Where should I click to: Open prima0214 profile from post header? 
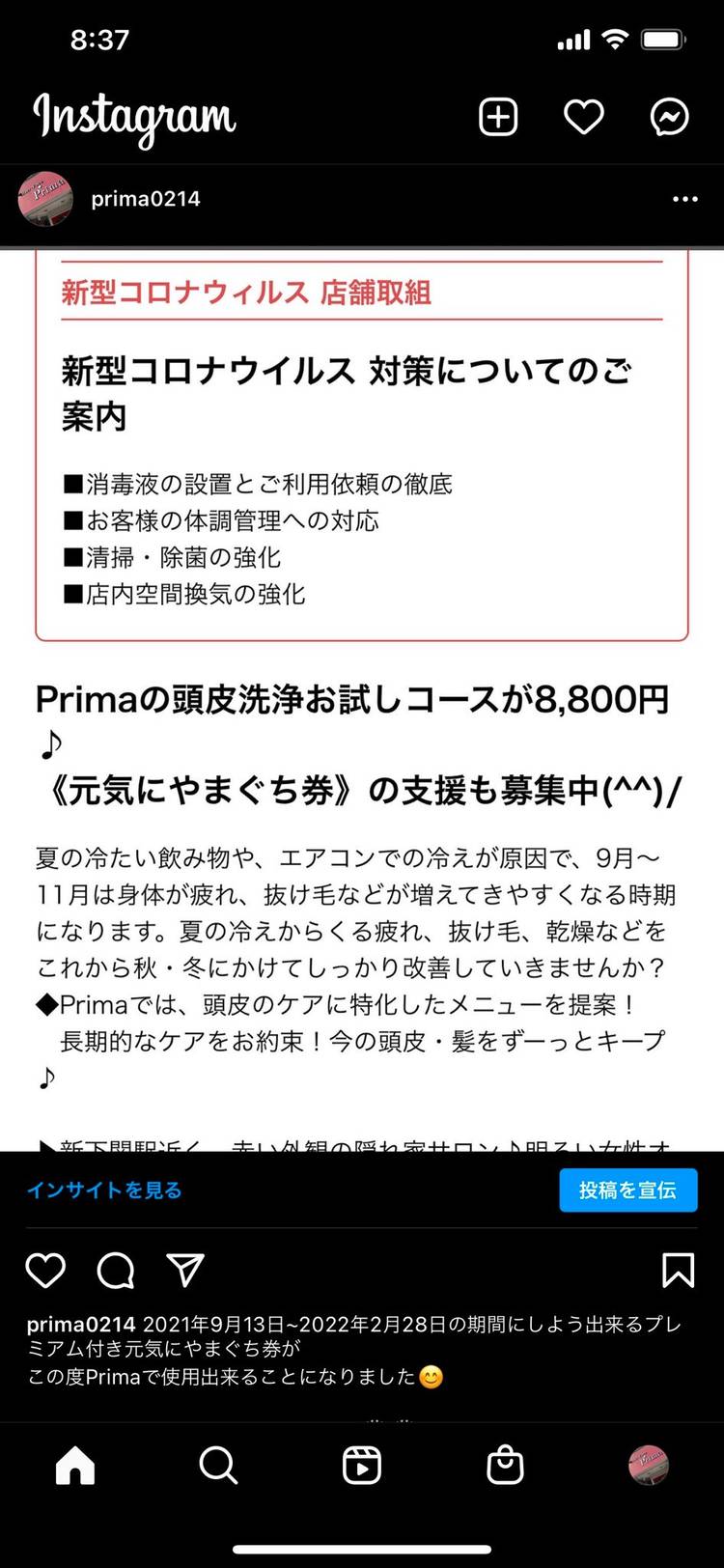click(x=145, y=199)
